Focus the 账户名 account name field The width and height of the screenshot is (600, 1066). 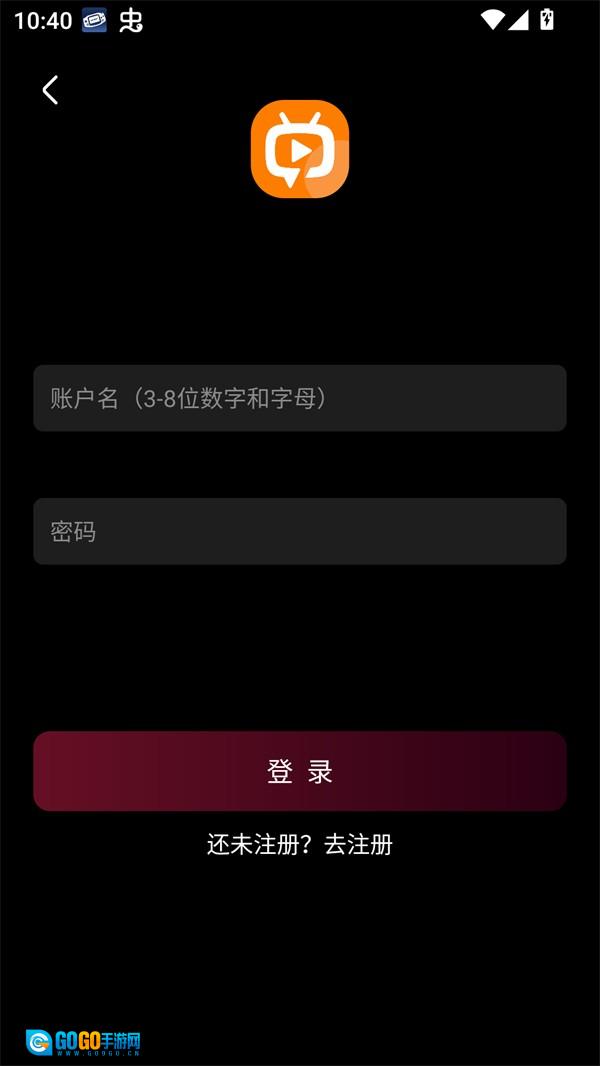pos(300,398)
